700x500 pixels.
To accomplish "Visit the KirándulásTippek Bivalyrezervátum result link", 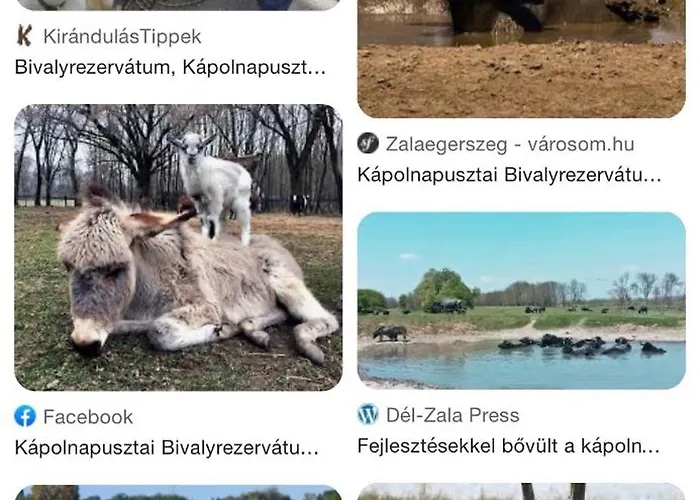I will click(x=170, y=68).
